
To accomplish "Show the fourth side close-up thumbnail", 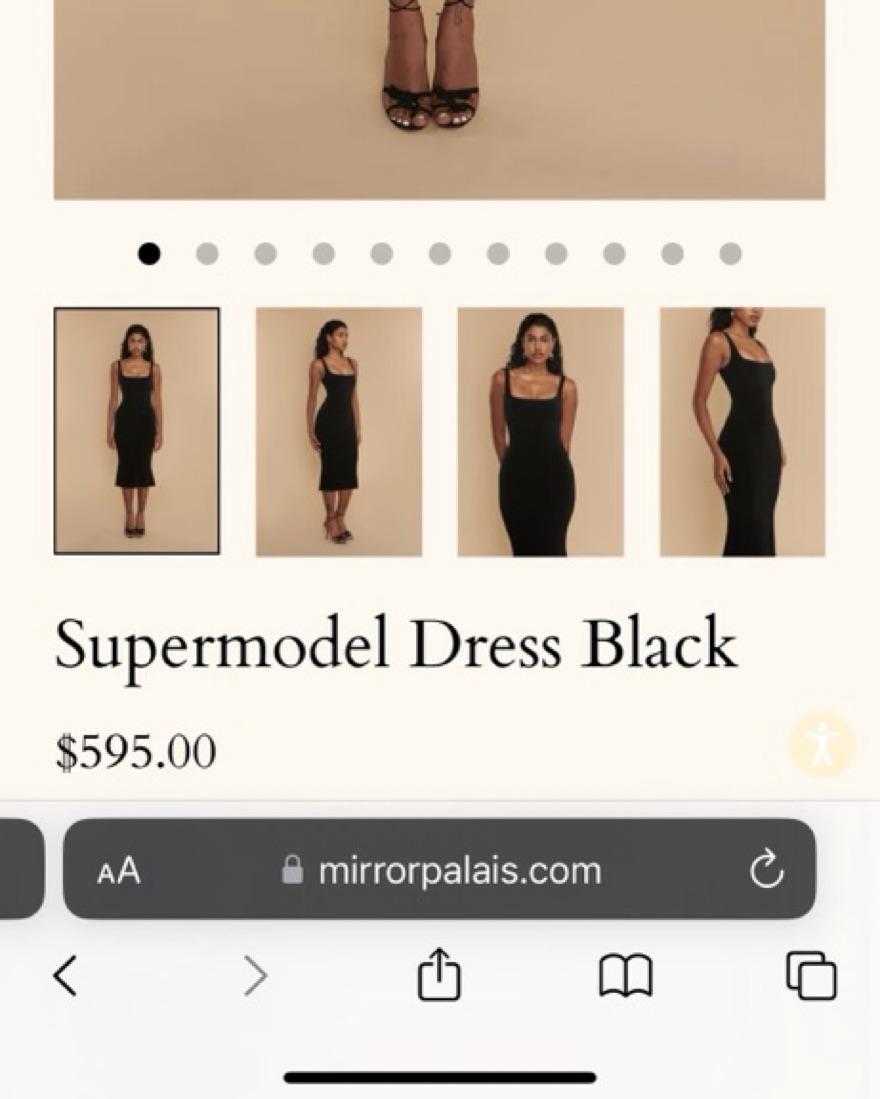I will [742, 431].
